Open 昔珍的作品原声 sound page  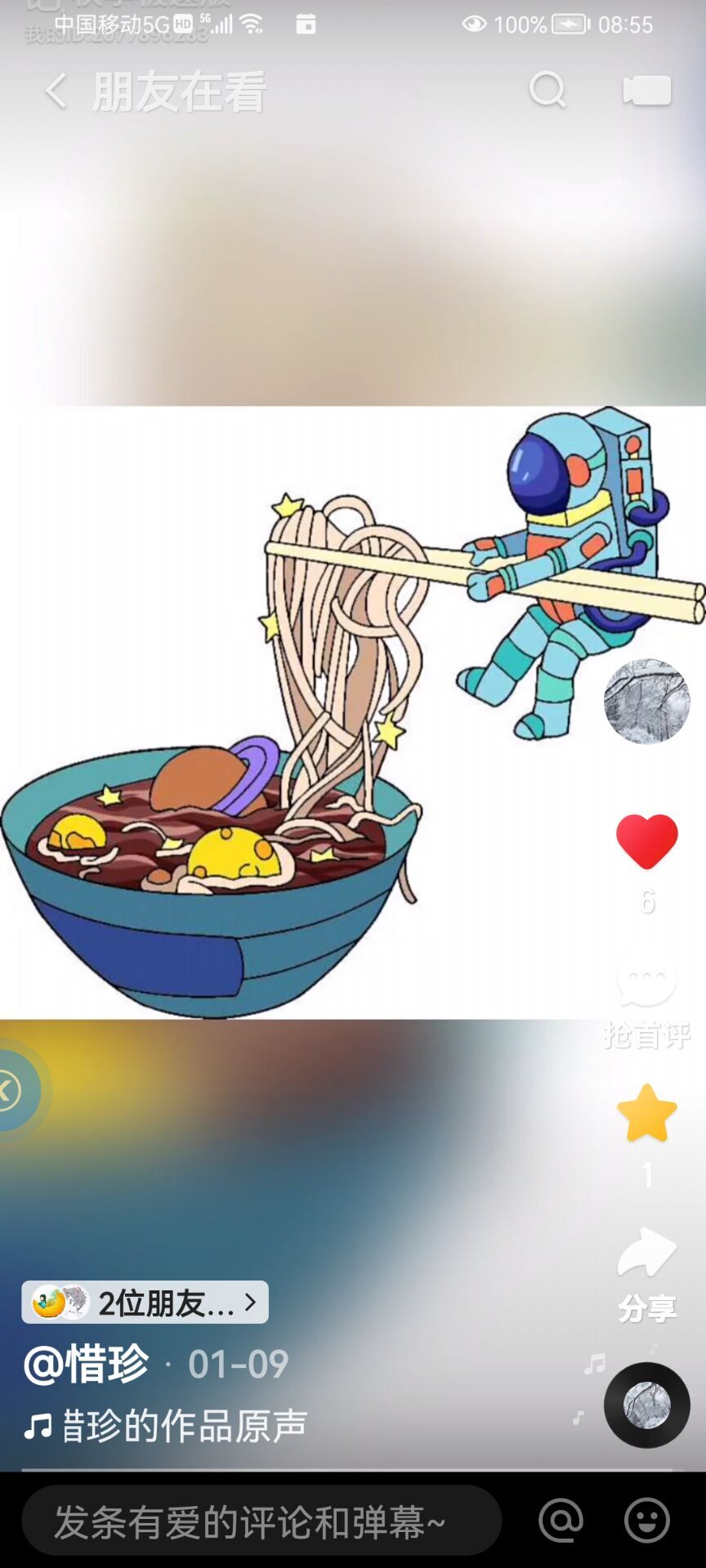[166, 1425]
